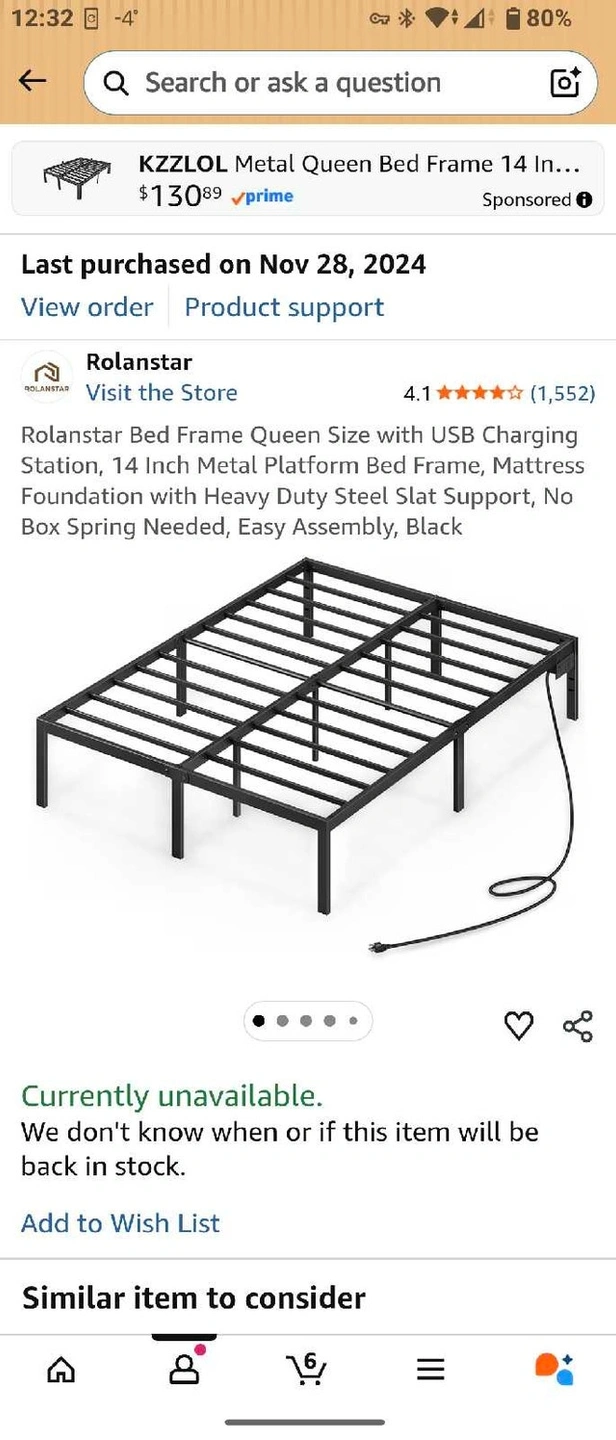The width and height of the screenshot is (616, 1440).
Task: Share this Rolanstar bed frame
Action: (578, 1026)
